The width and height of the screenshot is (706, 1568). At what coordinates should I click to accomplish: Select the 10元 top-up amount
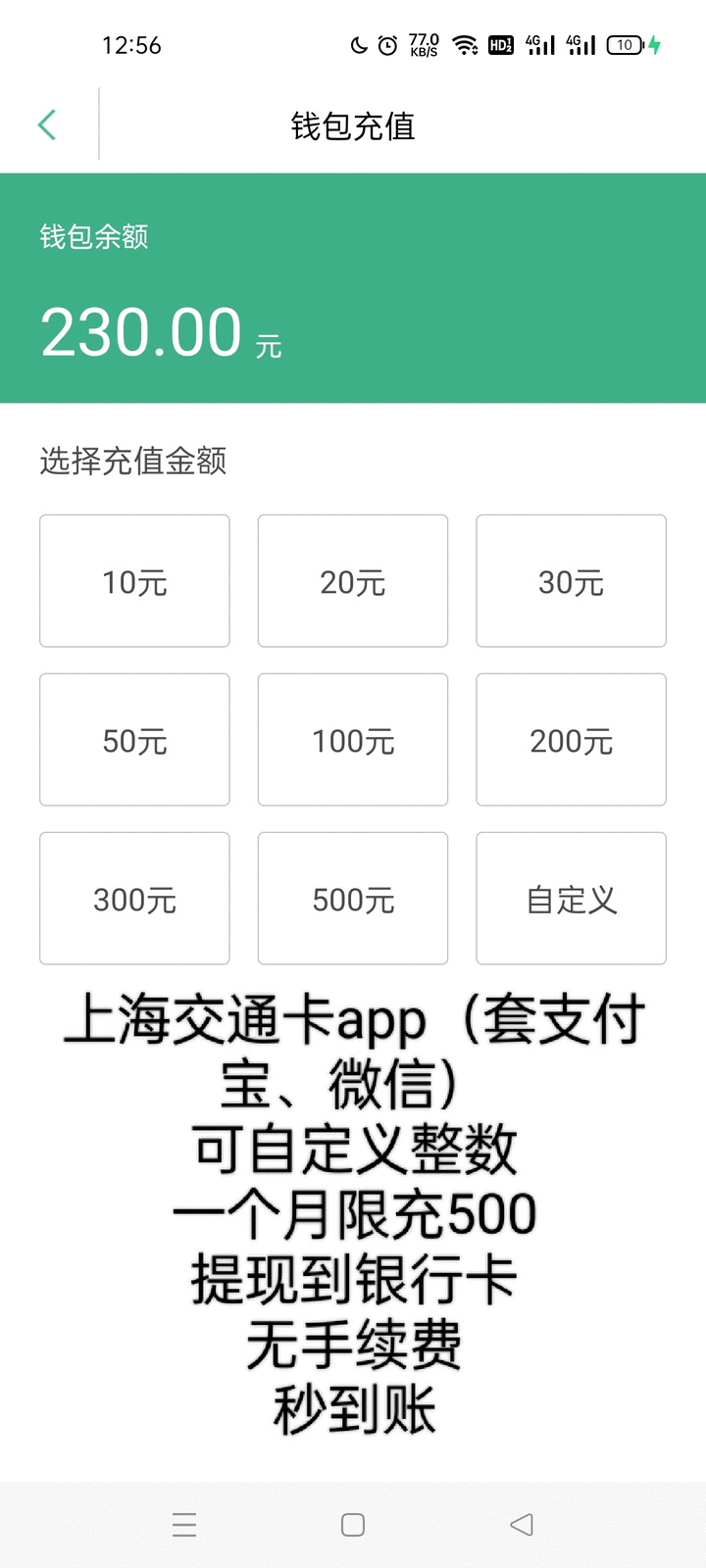point(134,581)
